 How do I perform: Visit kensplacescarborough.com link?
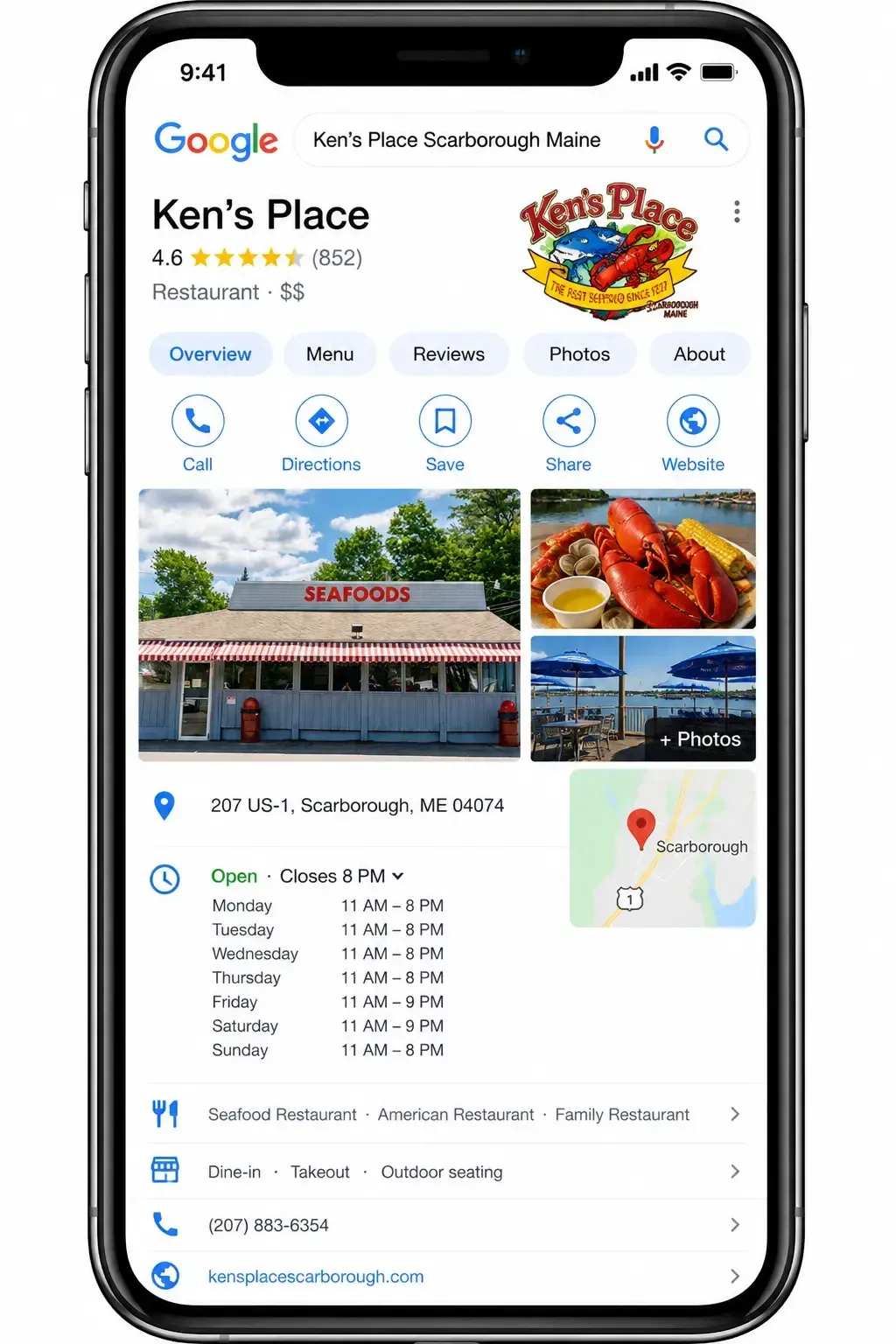[x=316, y=1277]
